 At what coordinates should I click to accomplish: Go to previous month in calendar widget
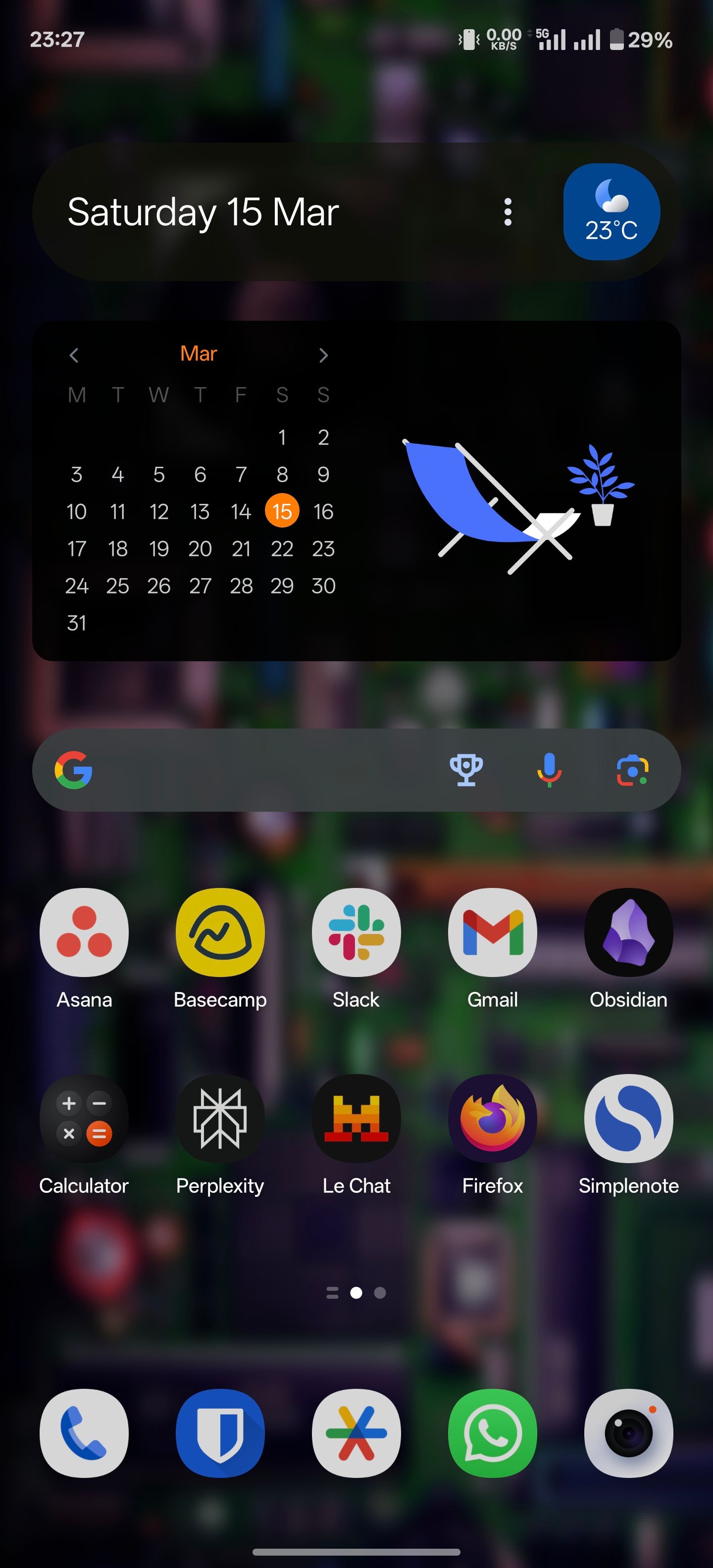click(74, 355)
